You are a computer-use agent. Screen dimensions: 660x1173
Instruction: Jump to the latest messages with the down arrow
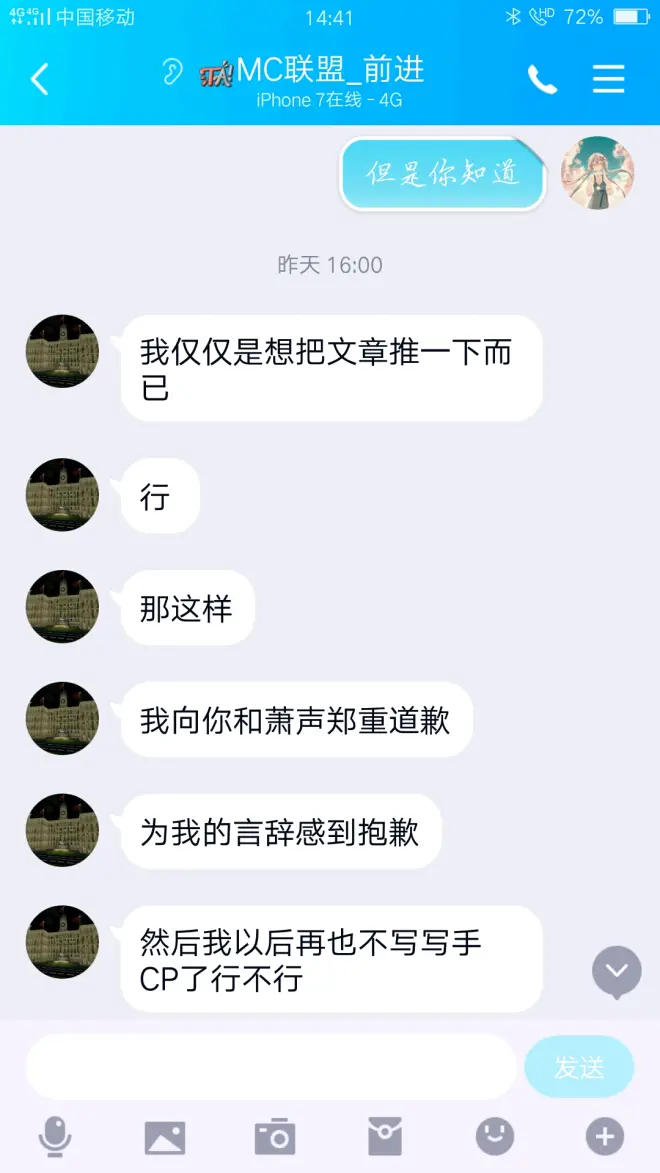click(x=617, y=970)
